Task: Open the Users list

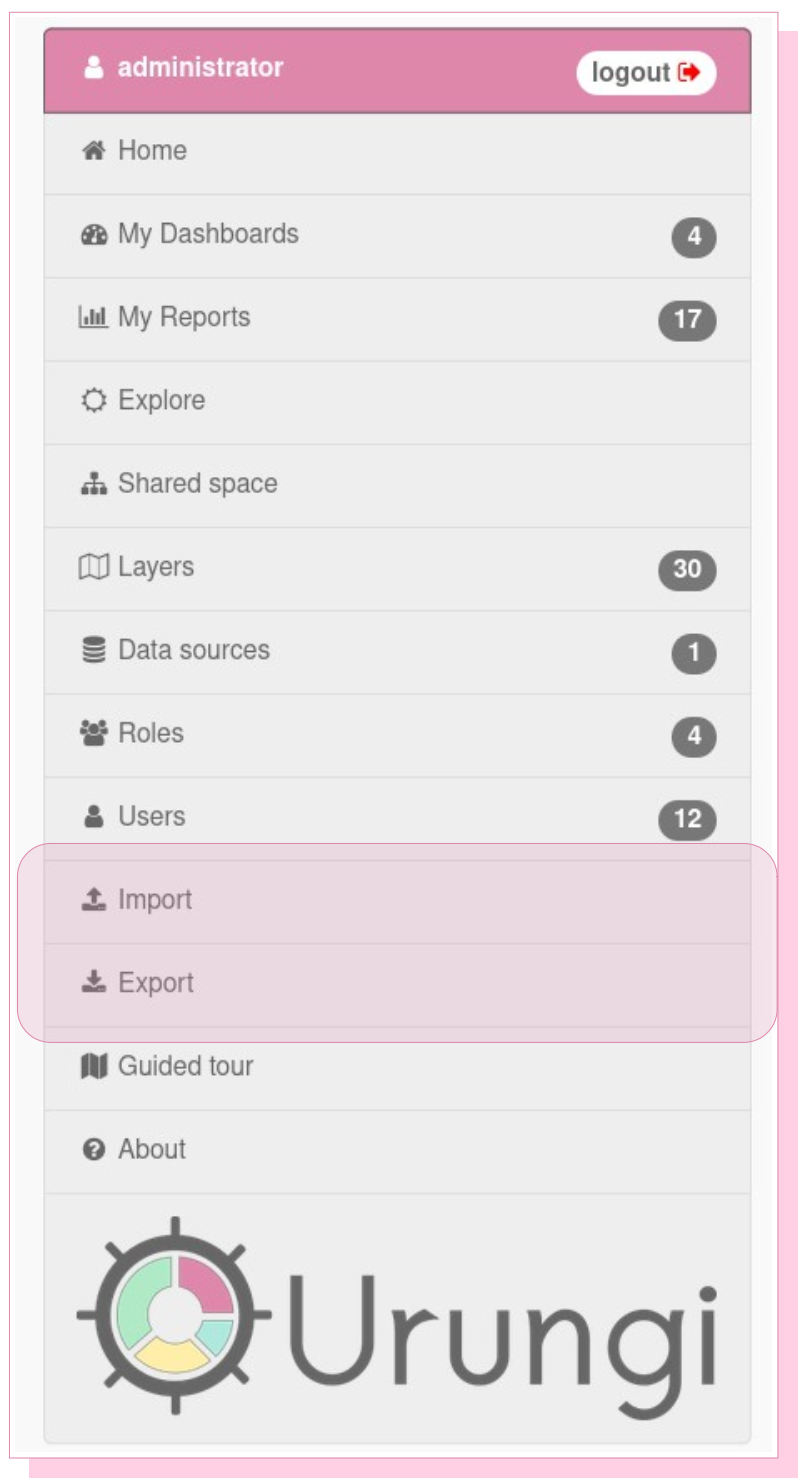Action: click(x=397, y=817)
